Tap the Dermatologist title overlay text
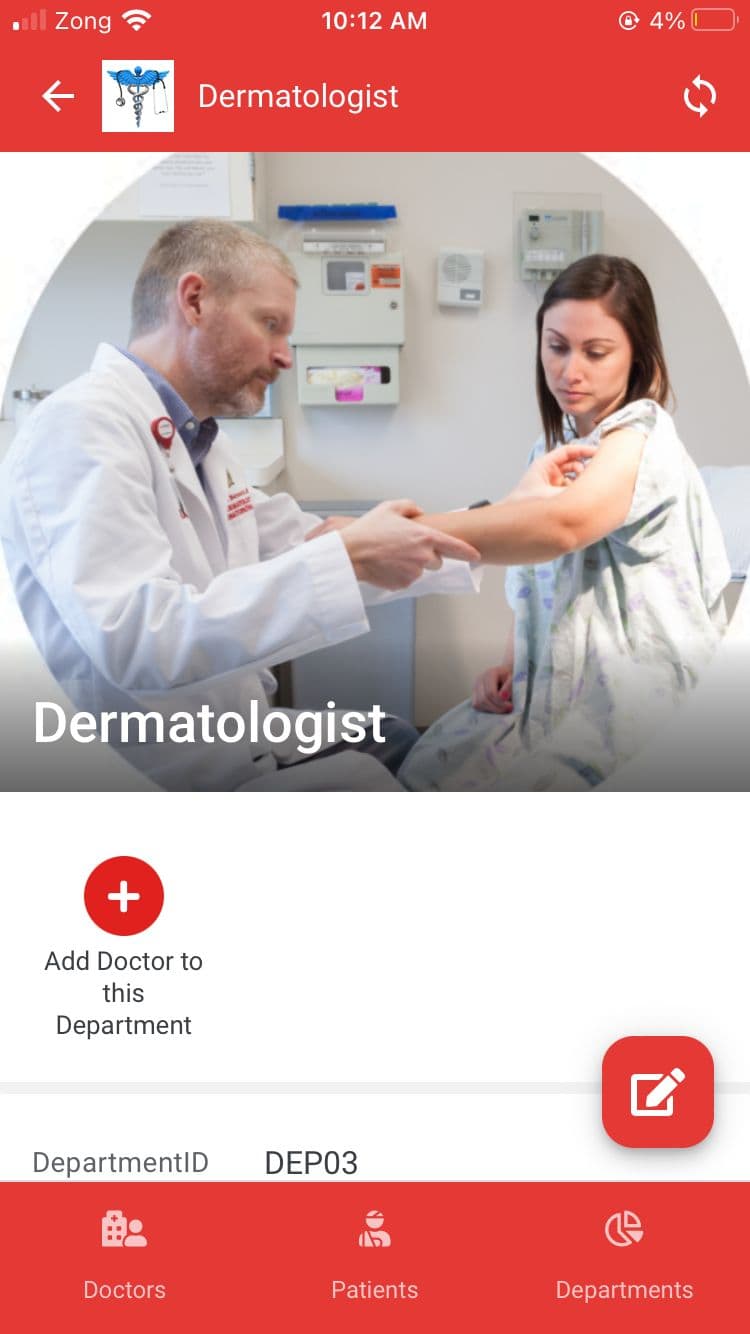 208,722
